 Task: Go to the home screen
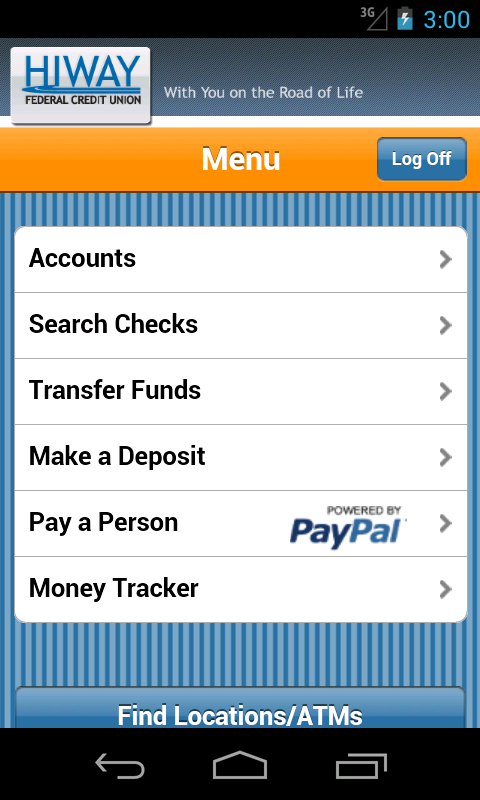pos(240,765)
